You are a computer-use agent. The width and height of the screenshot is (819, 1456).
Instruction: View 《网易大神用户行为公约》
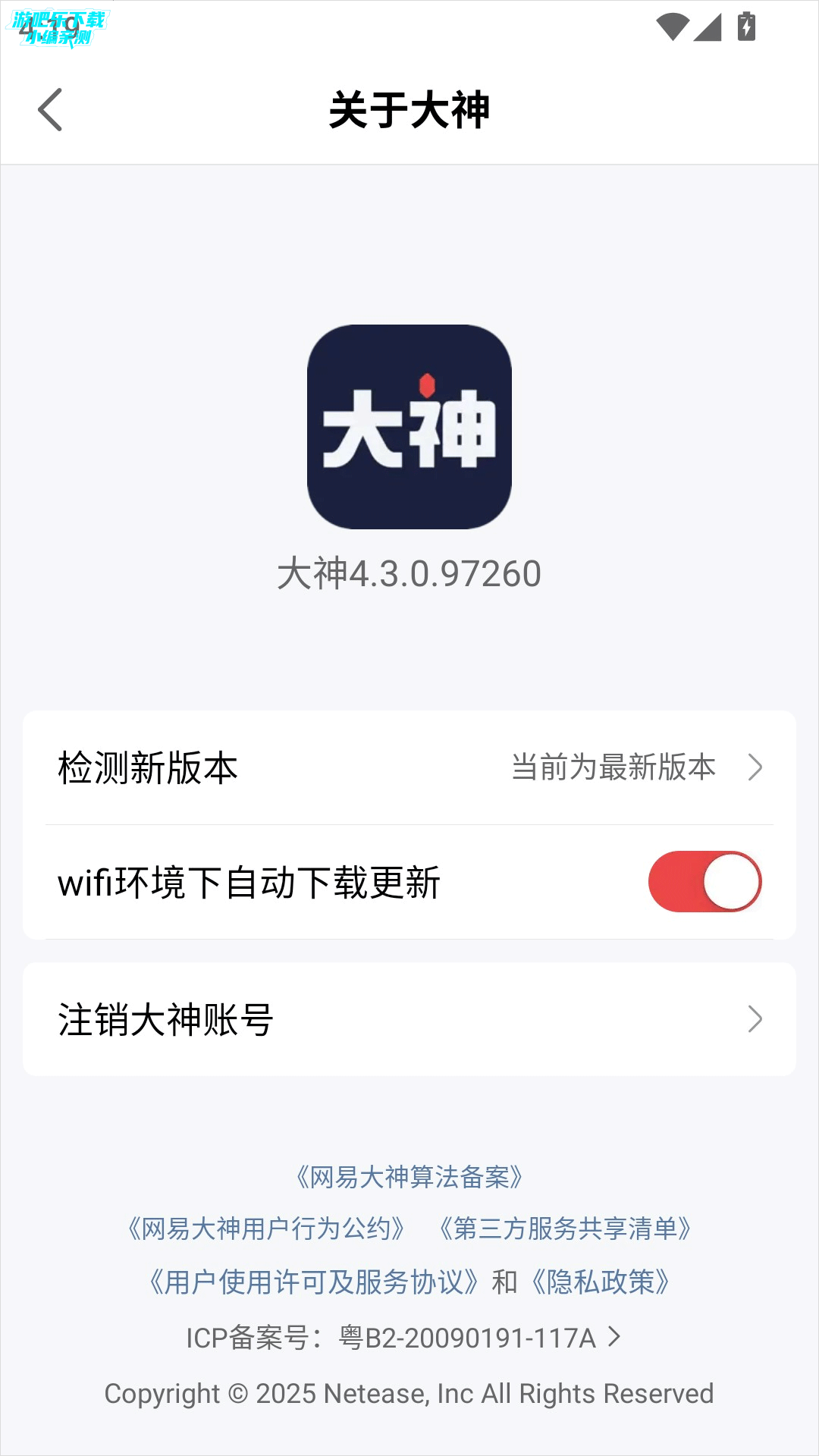266,1228
